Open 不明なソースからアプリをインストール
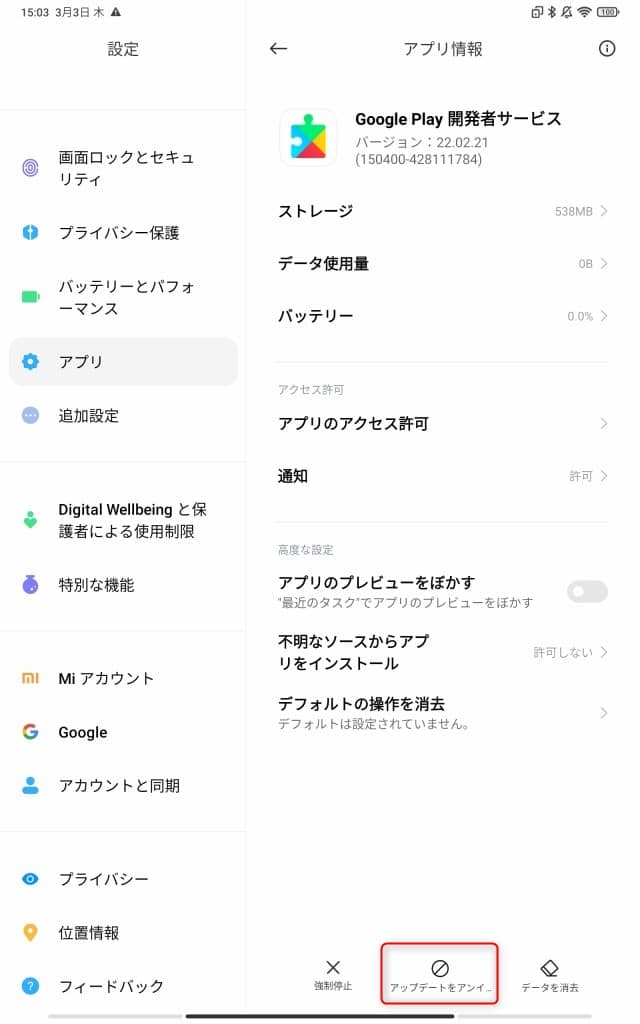640x1024 pixels. click(442, 652)
